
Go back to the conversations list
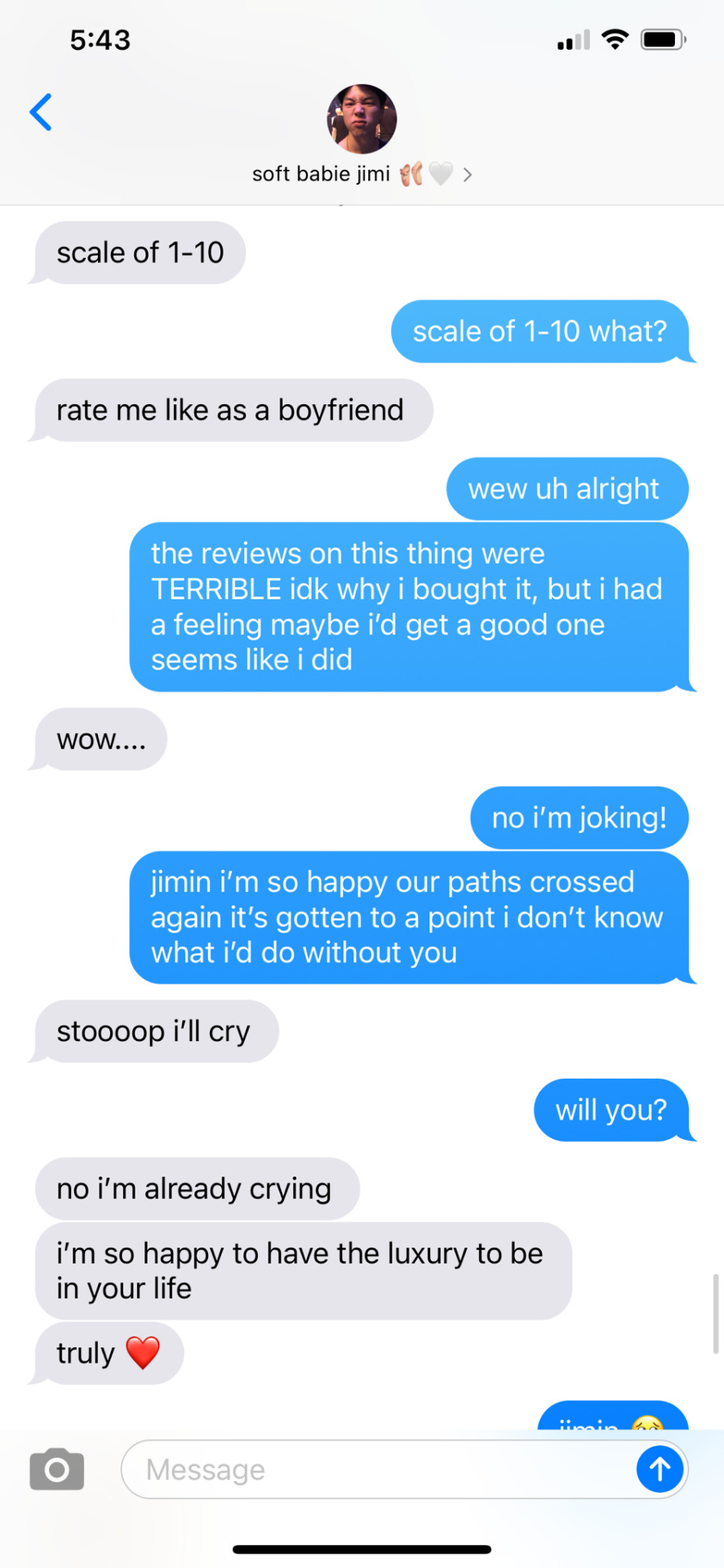pos(41,112)
